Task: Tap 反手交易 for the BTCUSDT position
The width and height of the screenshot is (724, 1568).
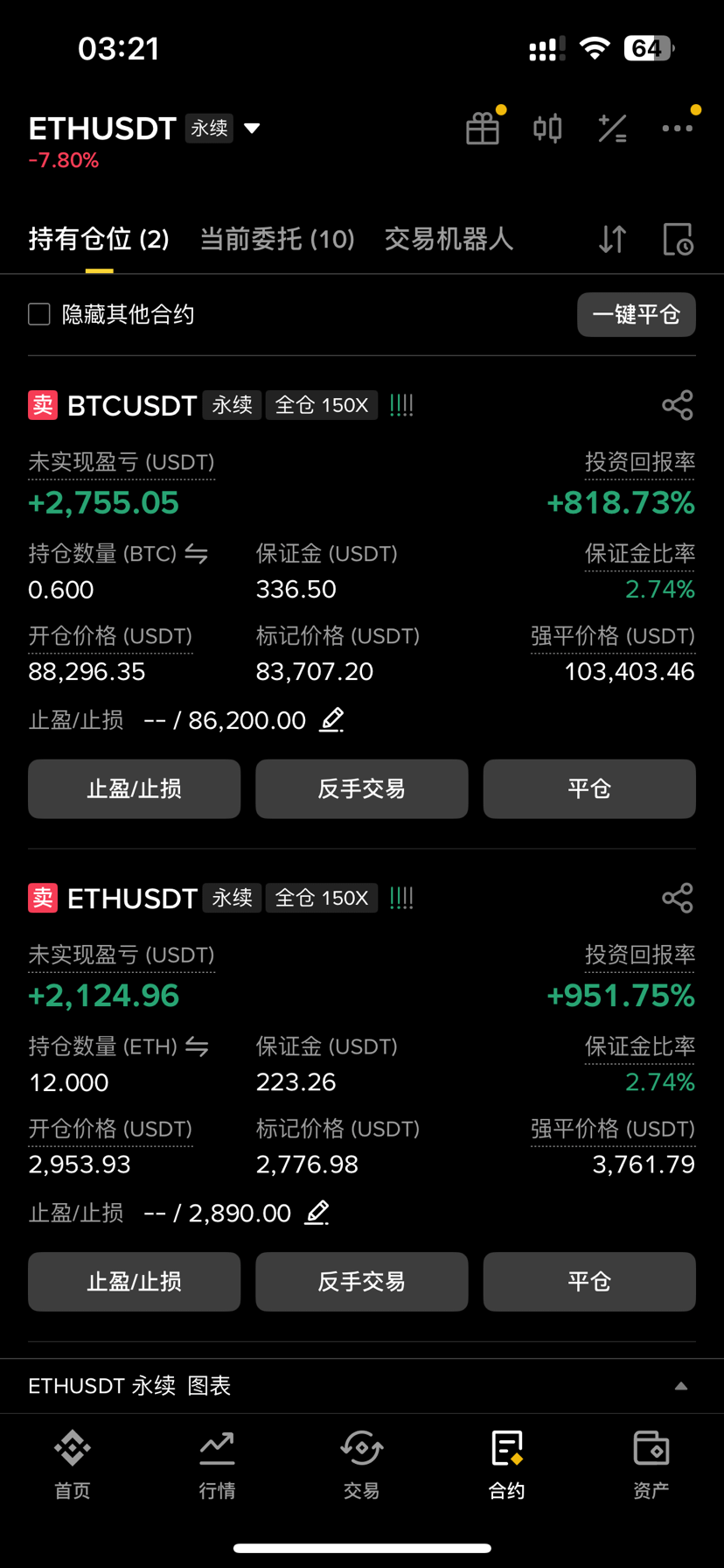Action: click(x=362, y=788)
